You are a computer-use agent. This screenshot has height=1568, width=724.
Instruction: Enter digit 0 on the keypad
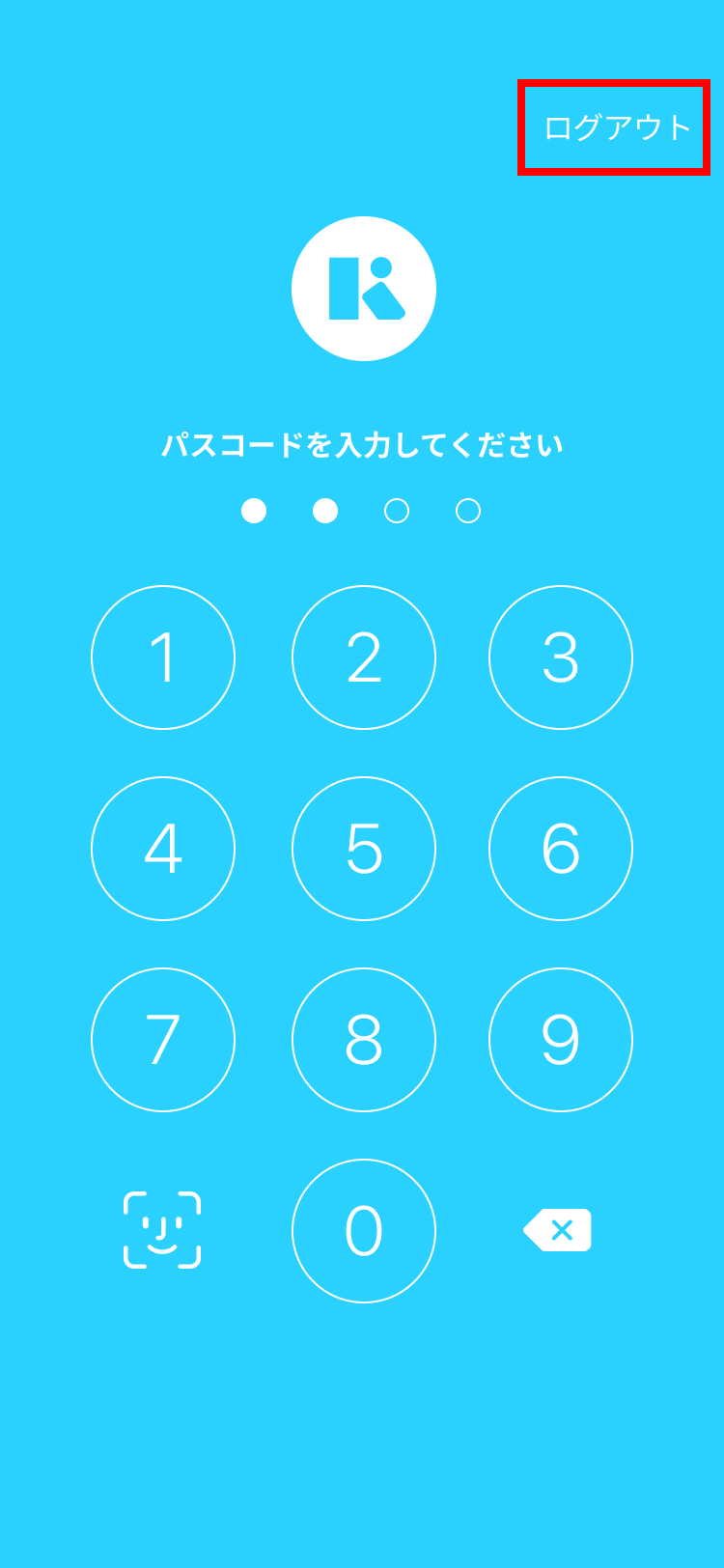[x=364, y=1231]
